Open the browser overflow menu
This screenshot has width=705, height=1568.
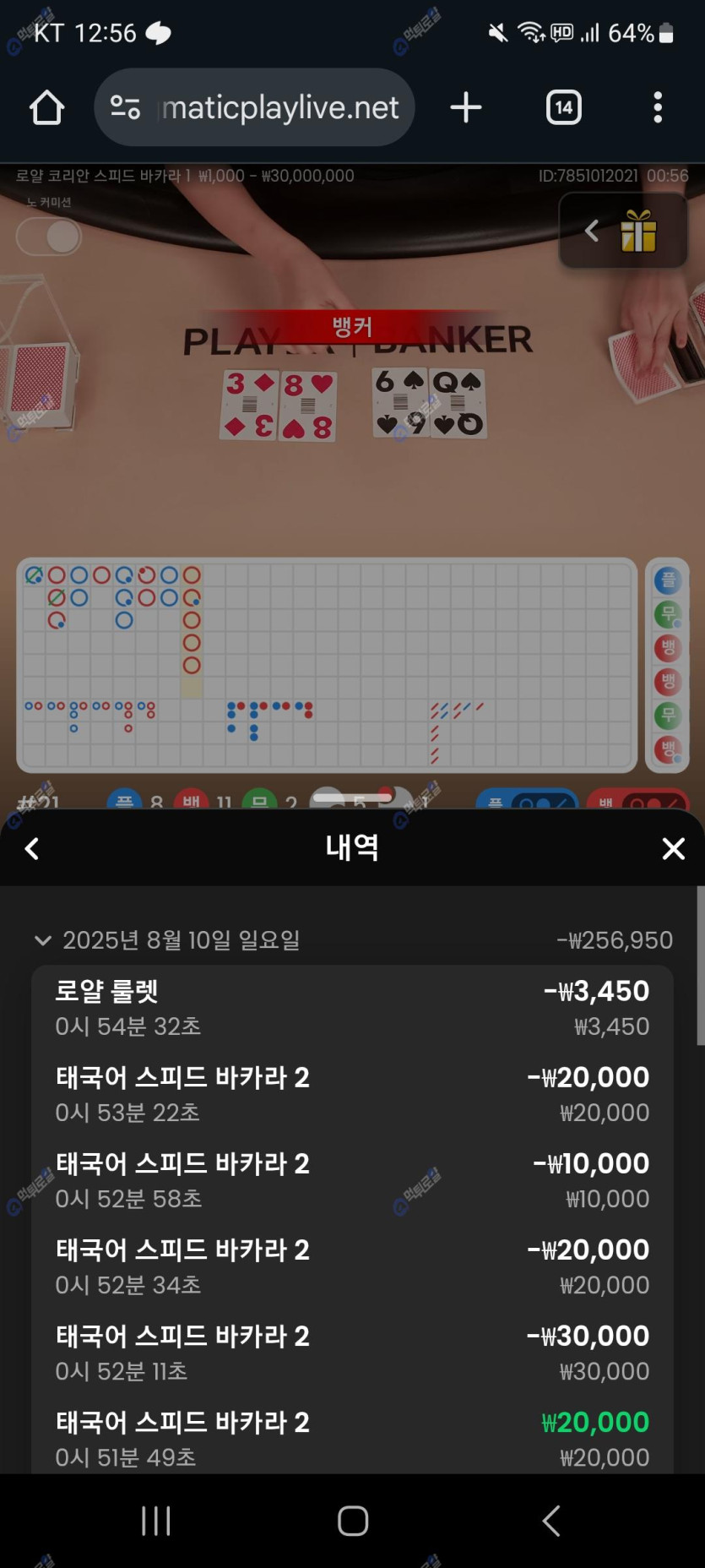[x=658, y=108]
